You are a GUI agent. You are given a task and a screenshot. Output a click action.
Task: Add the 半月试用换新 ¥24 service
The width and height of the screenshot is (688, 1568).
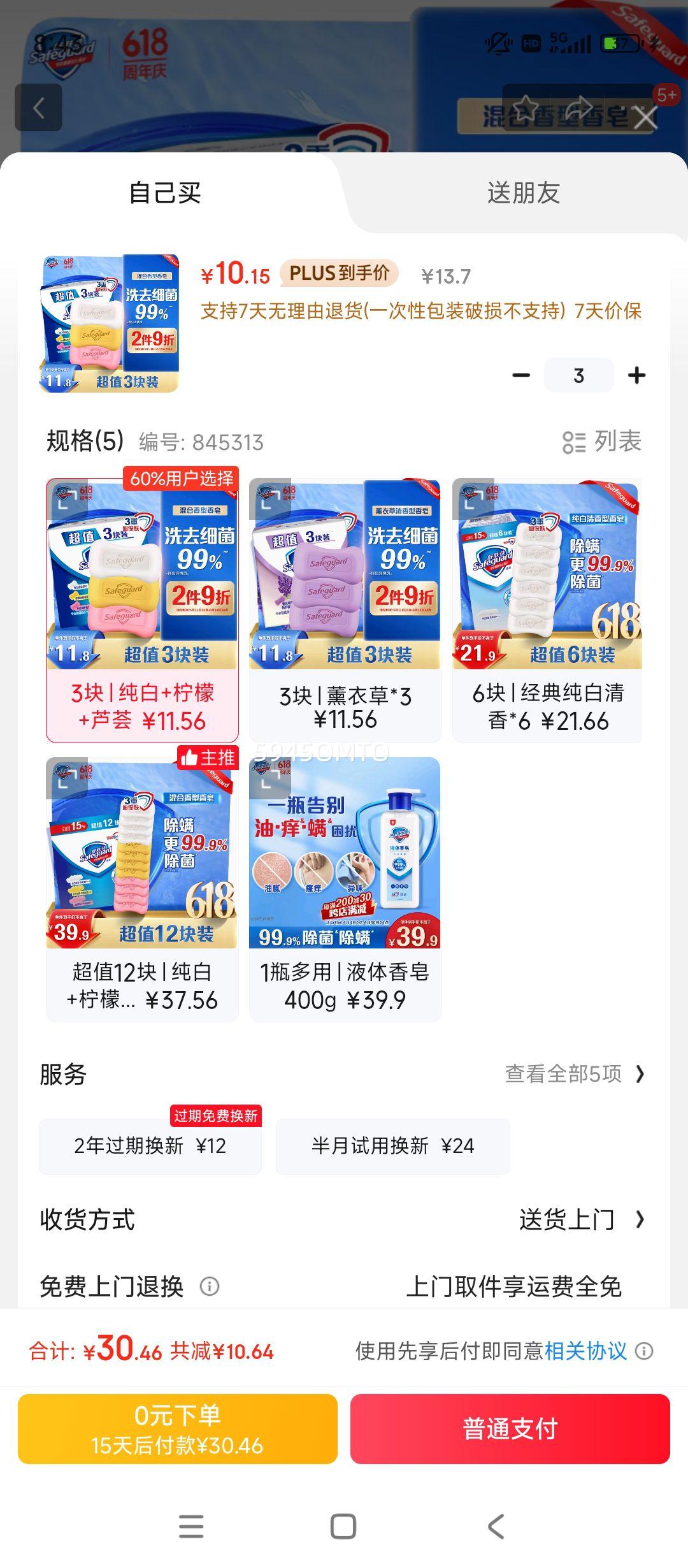392,1146
